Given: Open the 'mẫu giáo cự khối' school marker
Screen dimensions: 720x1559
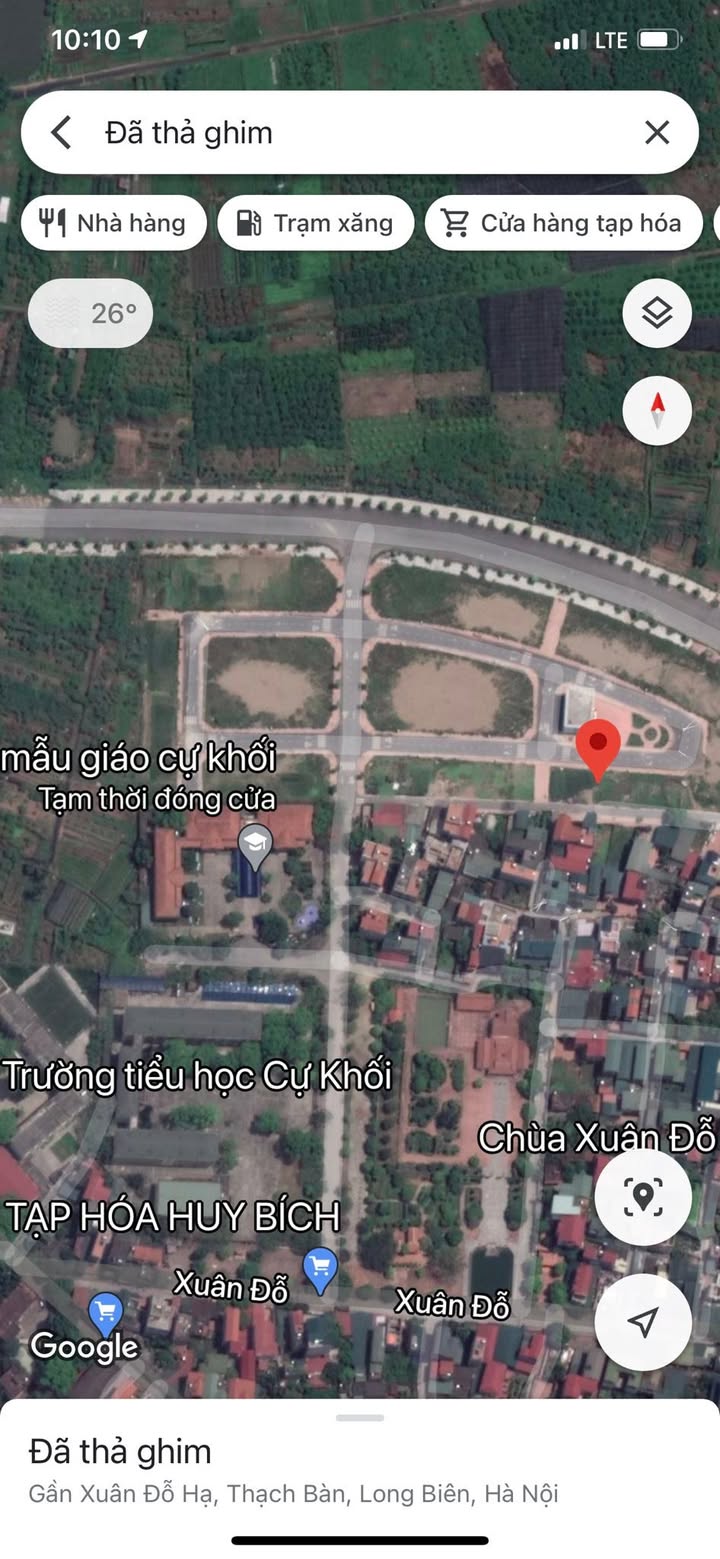Looking at the screenshot, I should (x=255, y=846).
